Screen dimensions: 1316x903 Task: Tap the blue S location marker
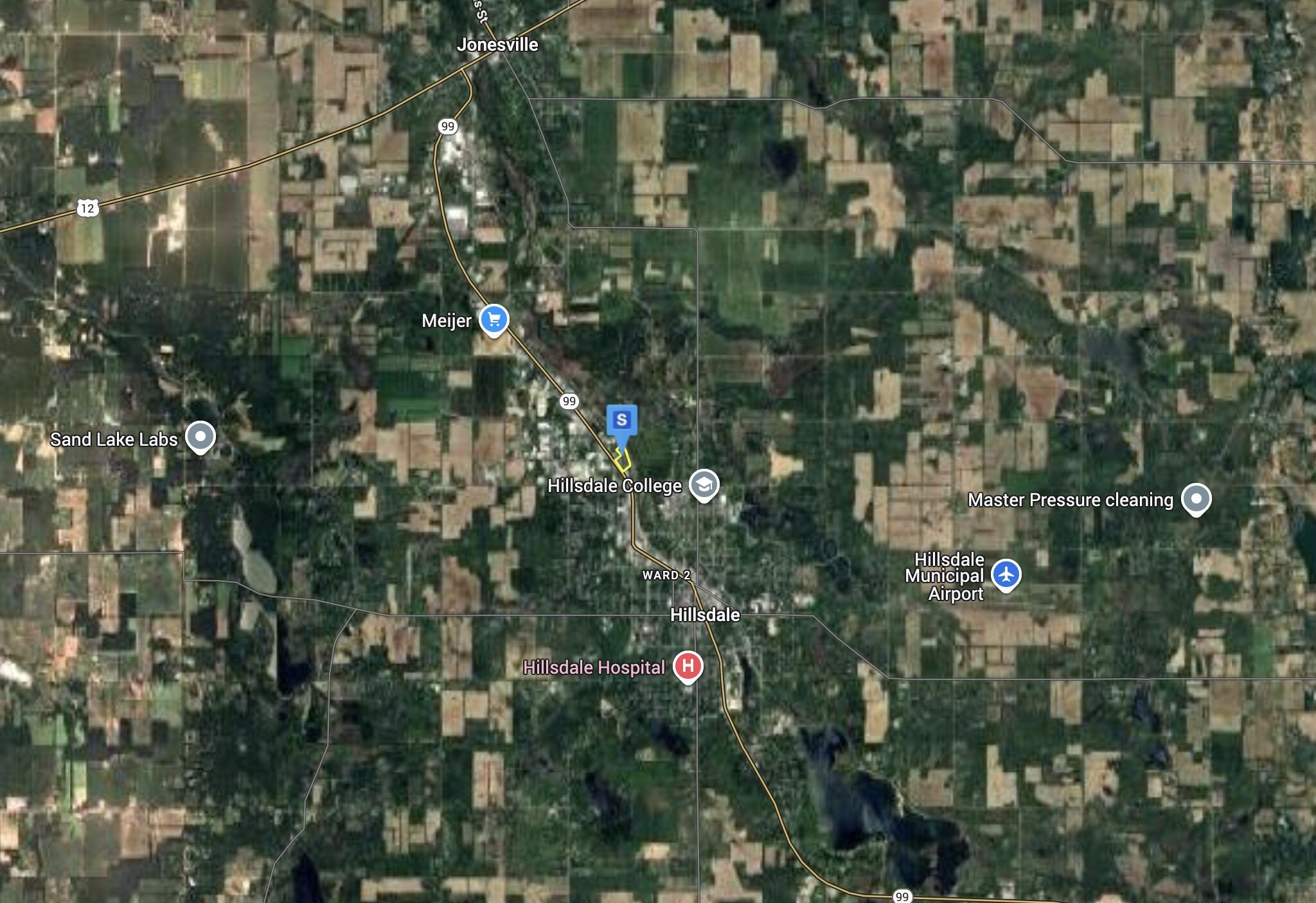click(x=621, y=421)
